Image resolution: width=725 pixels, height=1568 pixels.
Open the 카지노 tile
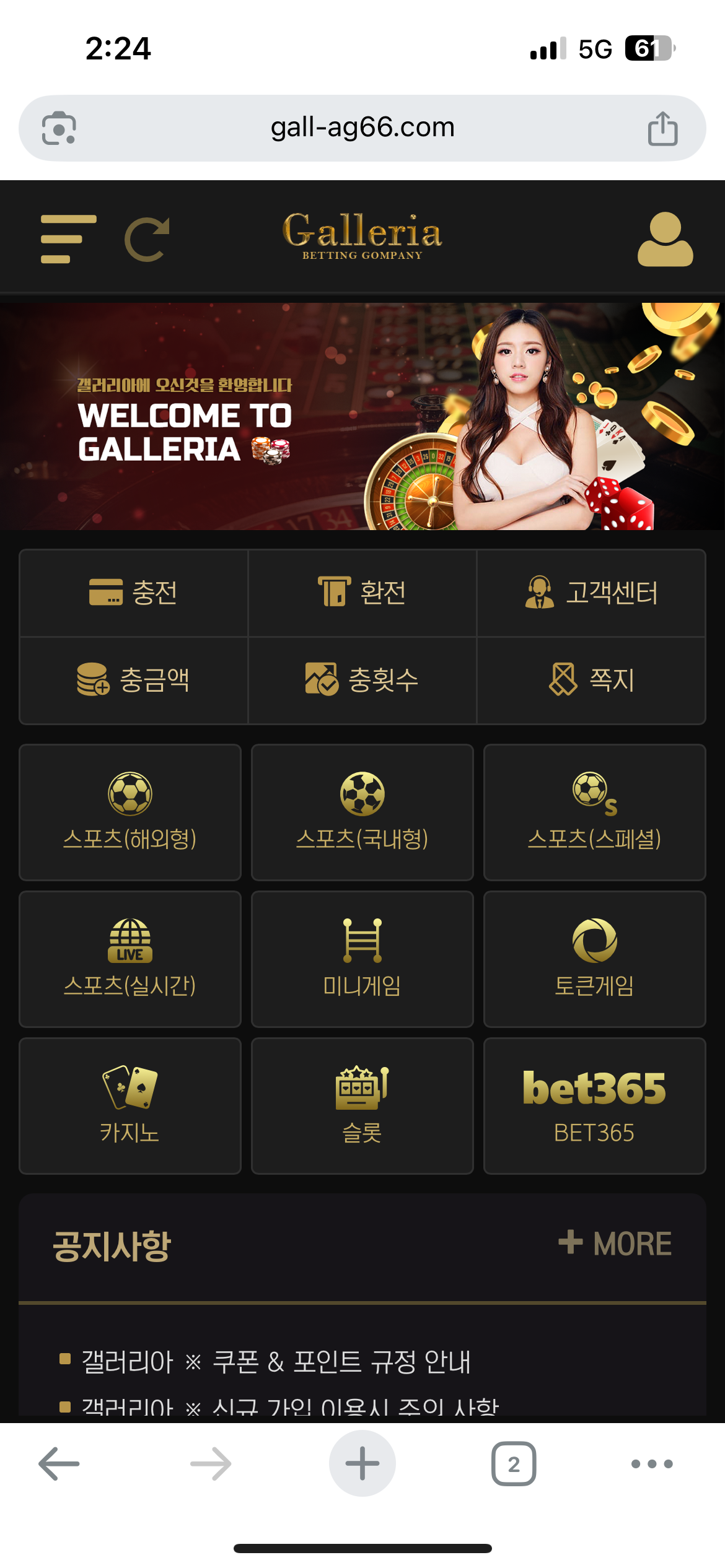tap(130, 1105)
